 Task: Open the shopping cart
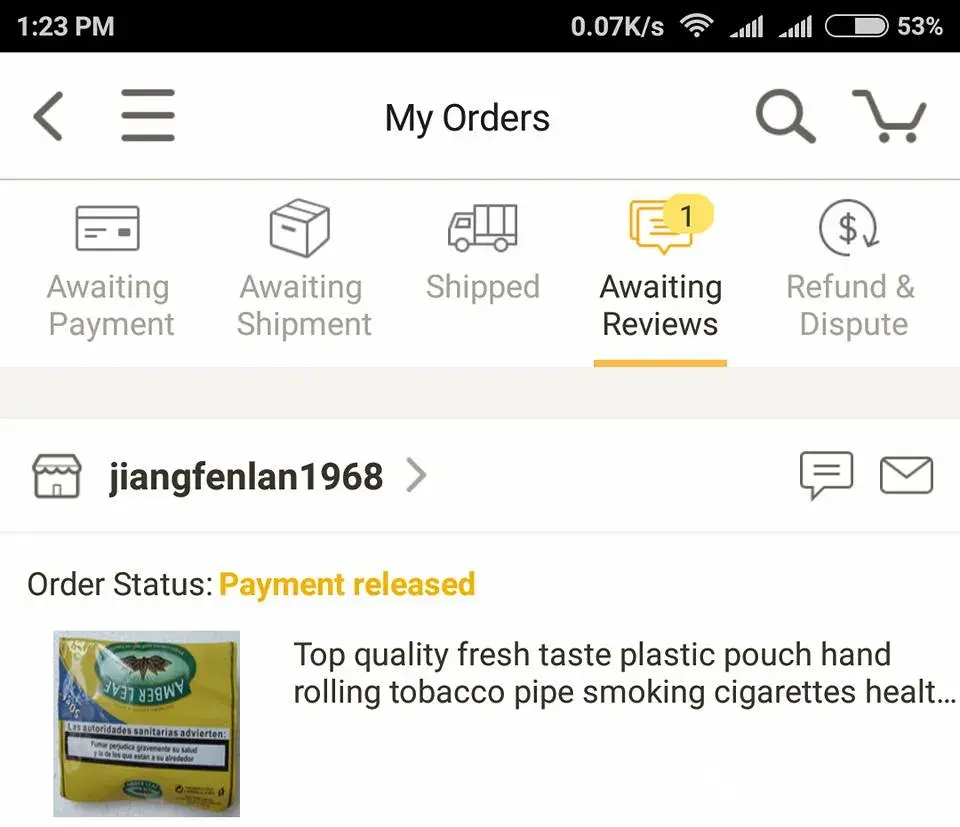click(x=889, y=116)
